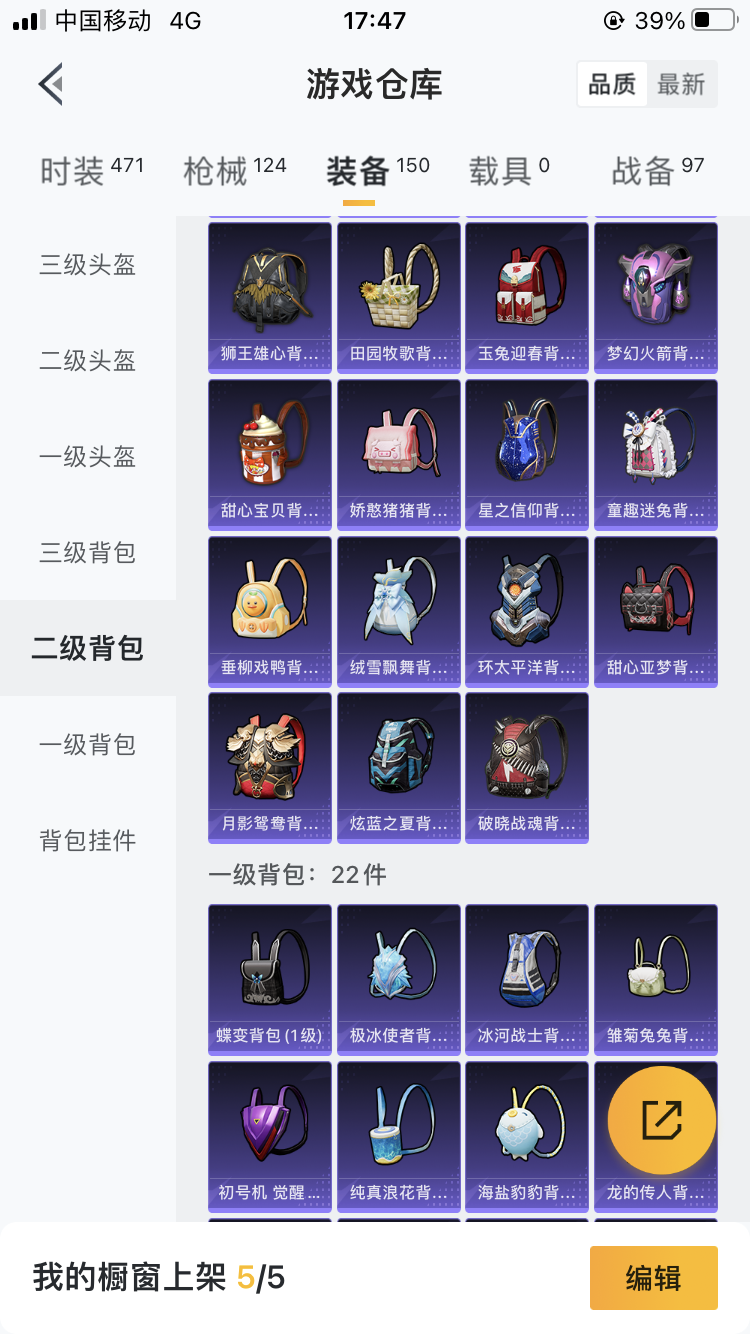The width and height of the screenshot is (750, 1334).
Task: Switch to the 载具 tab
Action: (x=508, y=172)
